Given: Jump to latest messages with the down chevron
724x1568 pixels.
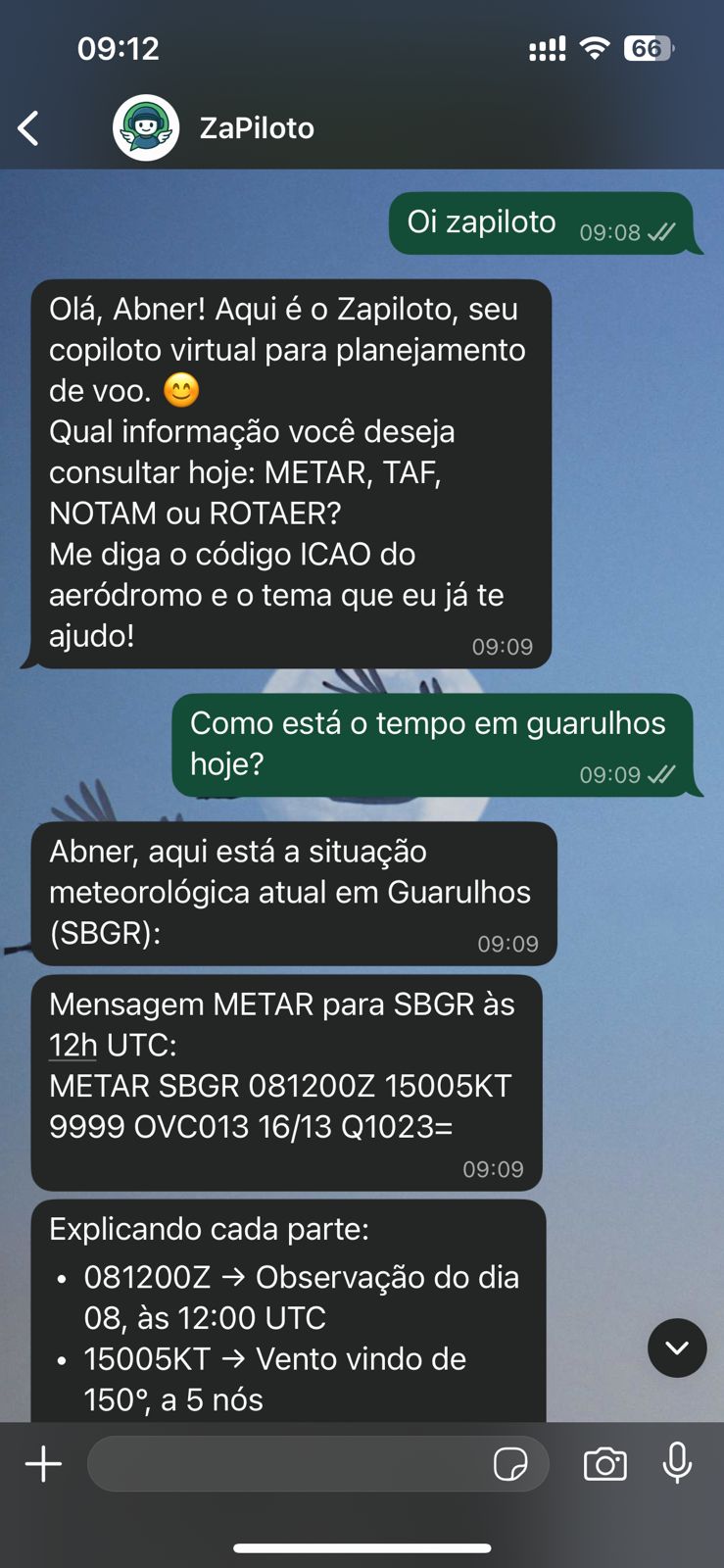Looking at the screenshot, I should pos(677,1347).
